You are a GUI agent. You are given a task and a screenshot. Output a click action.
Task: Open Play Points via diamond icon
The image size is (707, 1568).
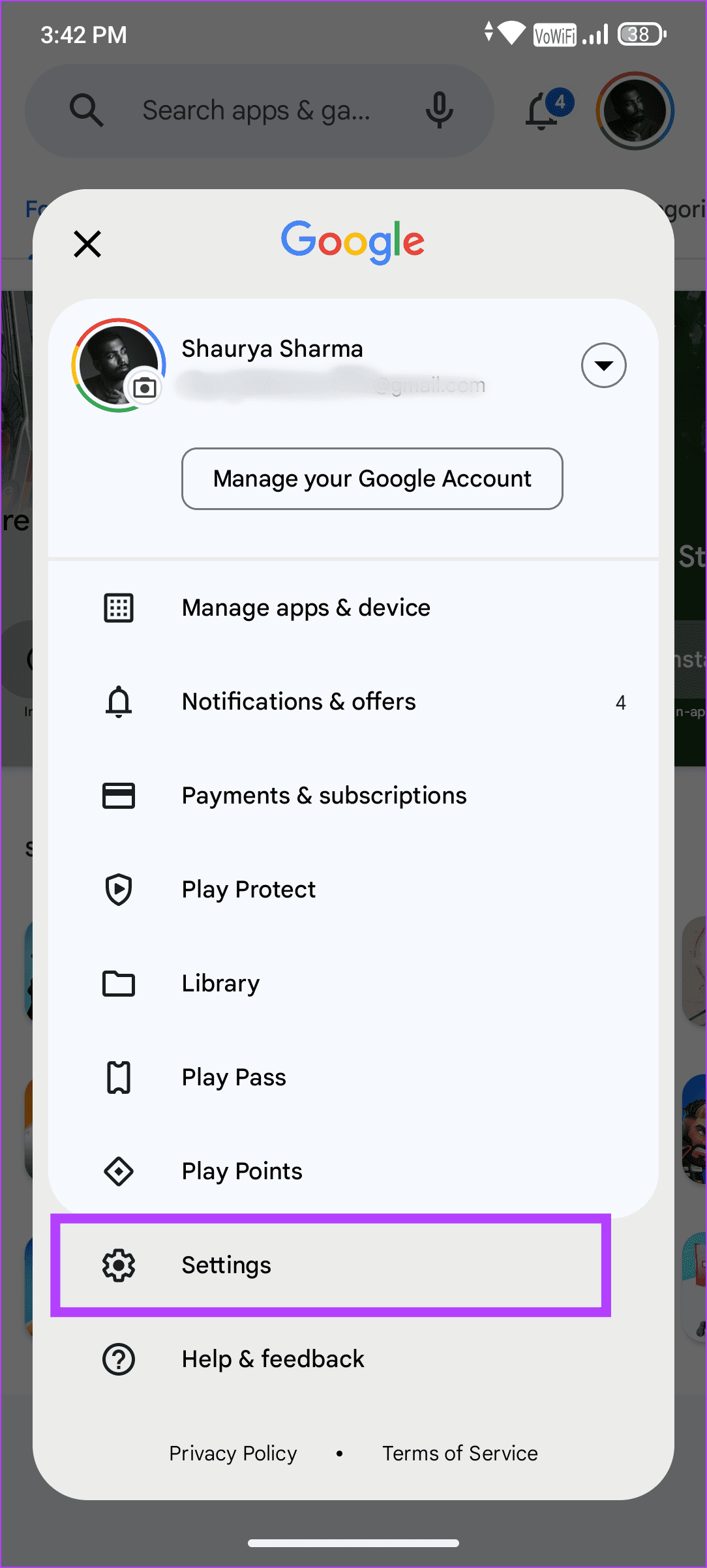(118, 1171)
